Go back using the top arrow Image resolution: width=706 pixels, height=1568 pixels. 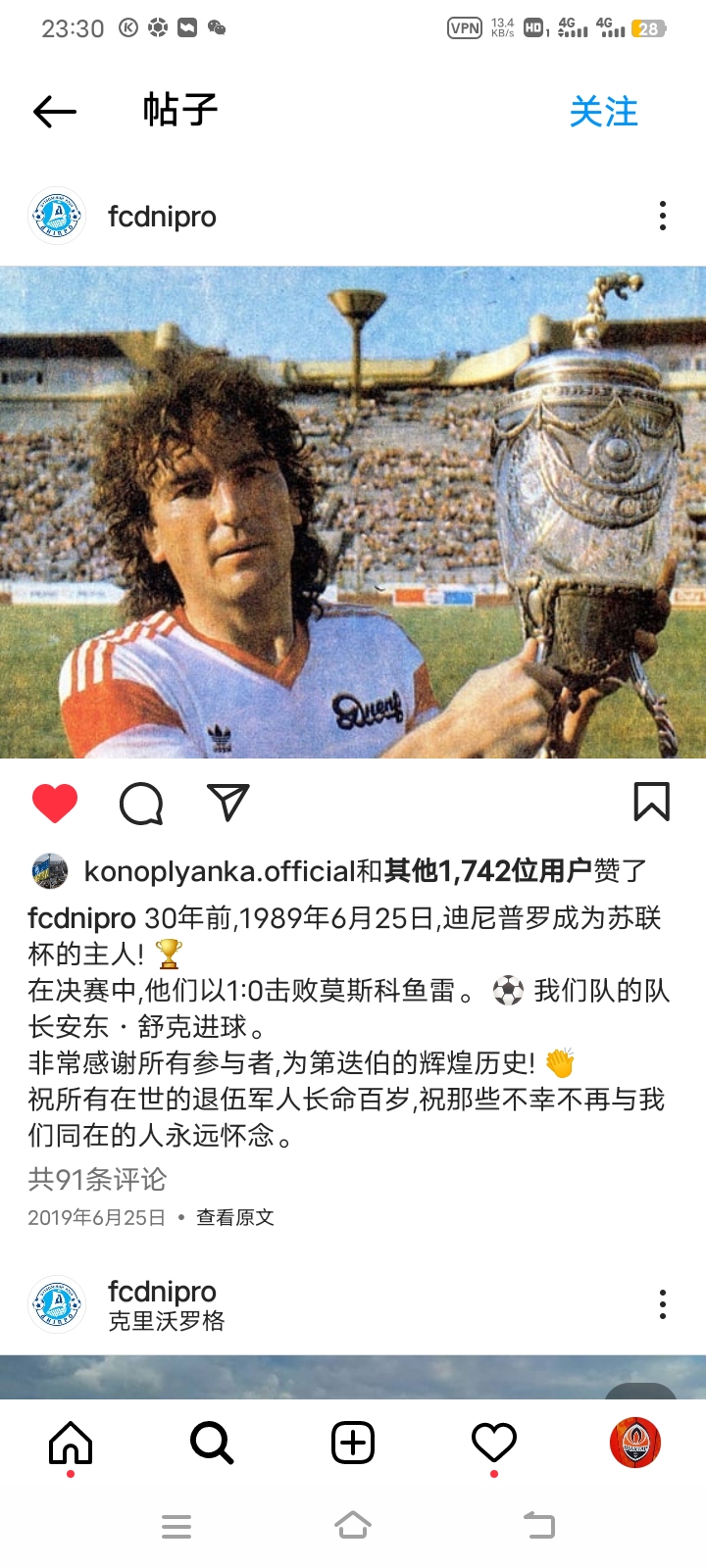(x=55, y=112)
